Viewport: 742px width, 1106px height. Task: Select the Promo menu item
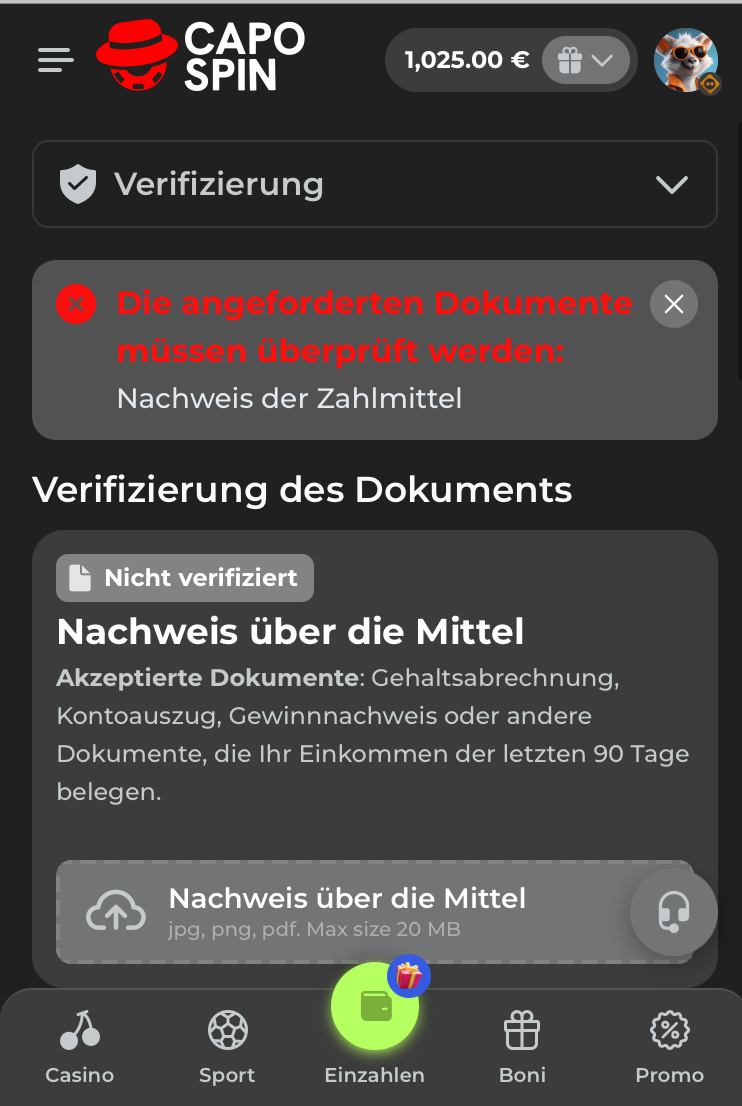coord(669,1047)
